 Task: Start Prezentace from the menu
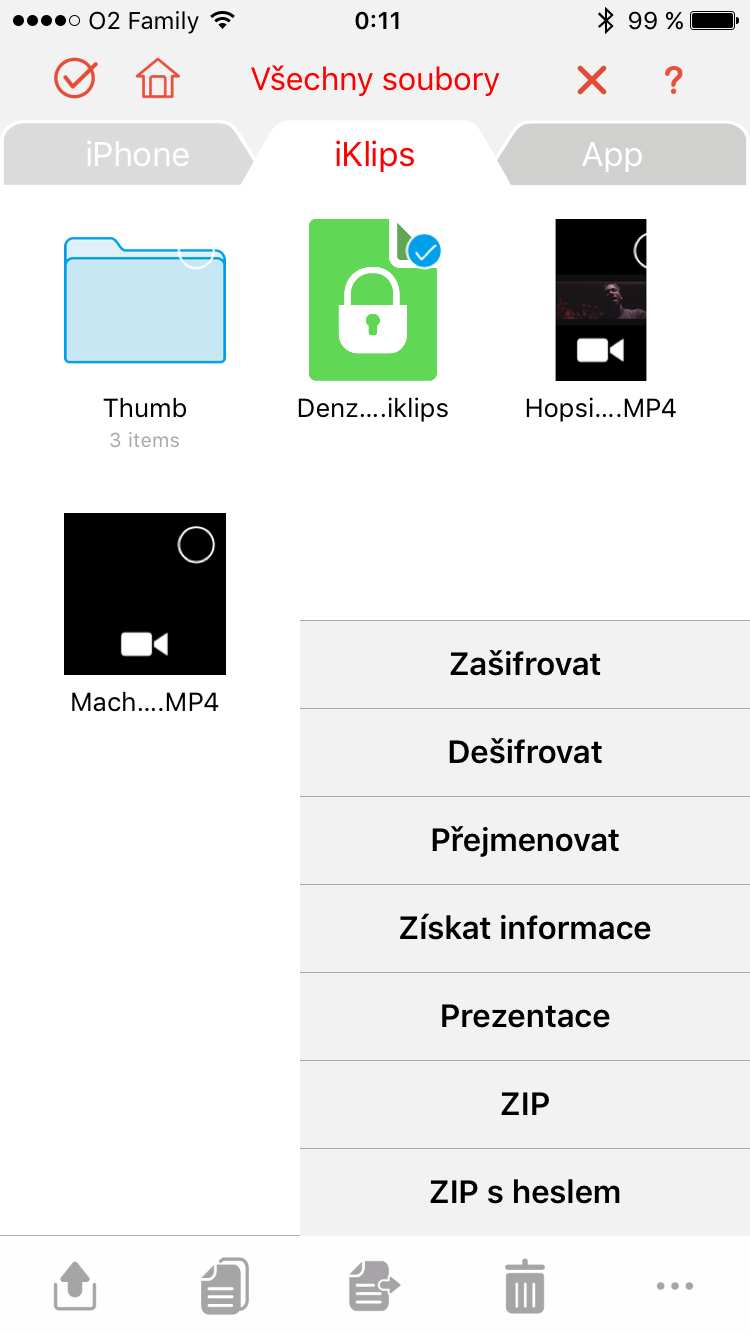click(525, 1016)
